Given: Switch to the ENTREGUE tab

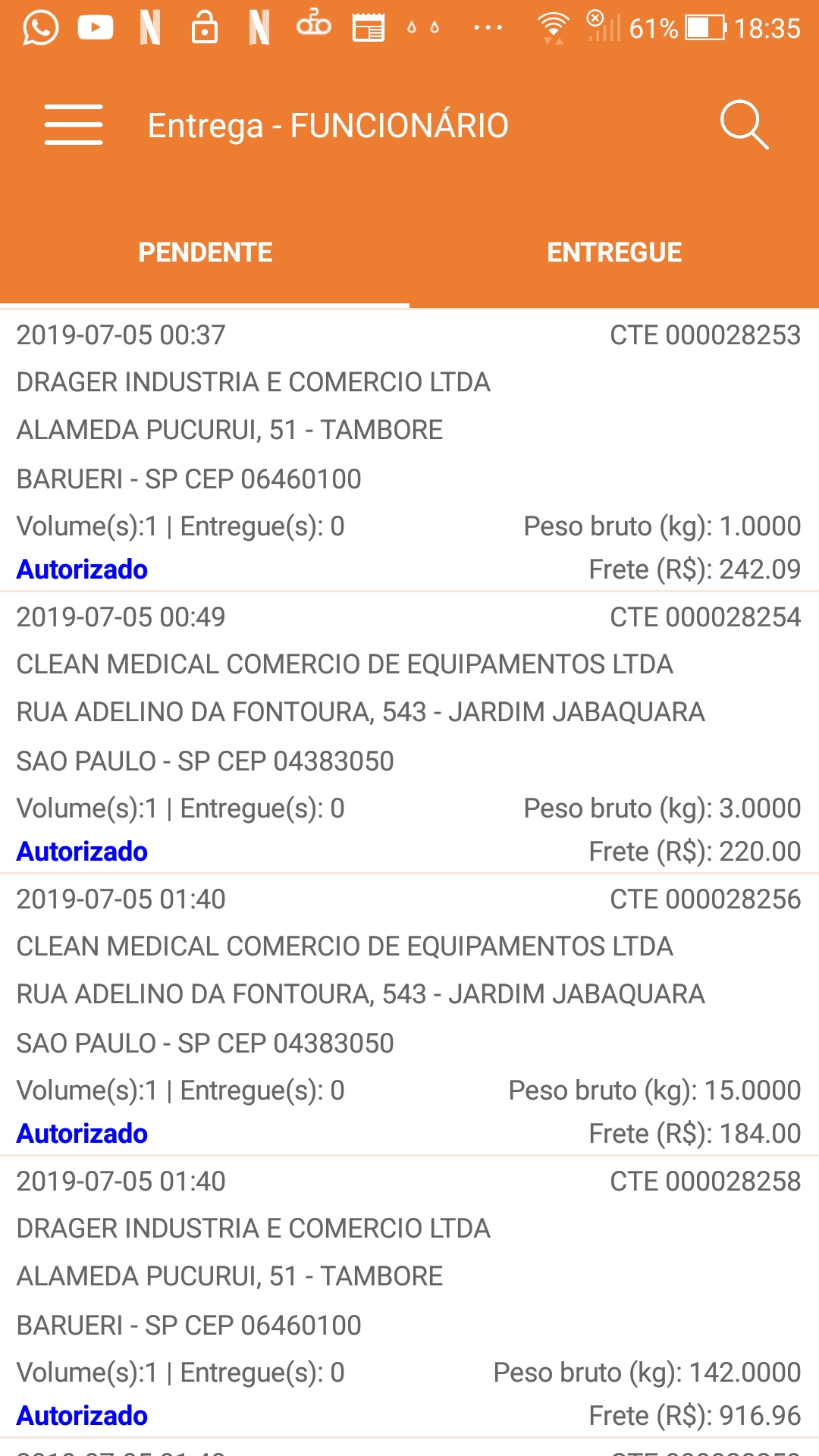Looking at the screenshot, I should 614,253.
